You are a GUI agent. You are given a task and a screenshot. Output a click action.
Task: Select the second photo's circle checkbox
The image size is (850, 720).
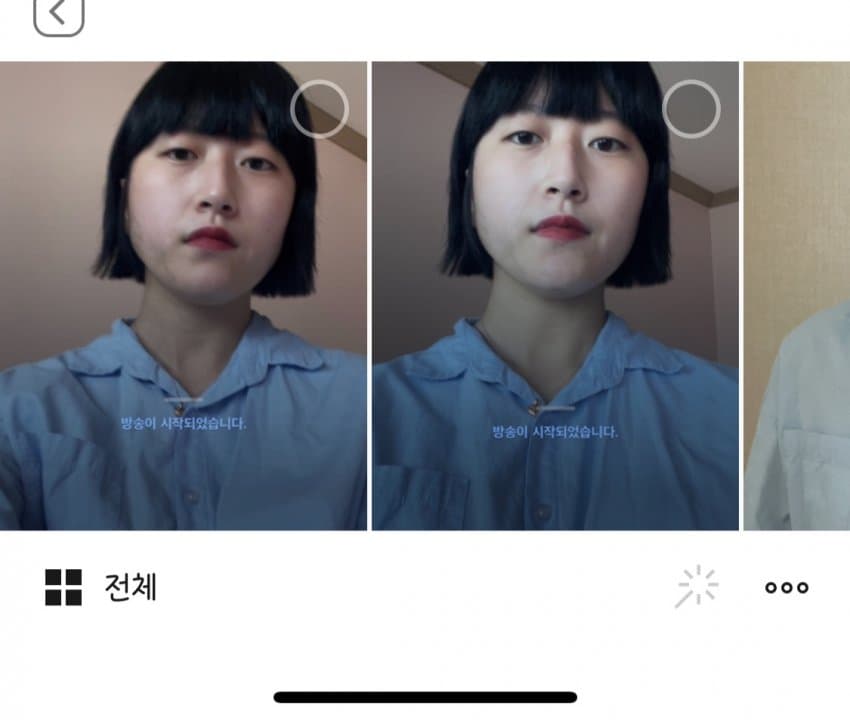point(691,109)
